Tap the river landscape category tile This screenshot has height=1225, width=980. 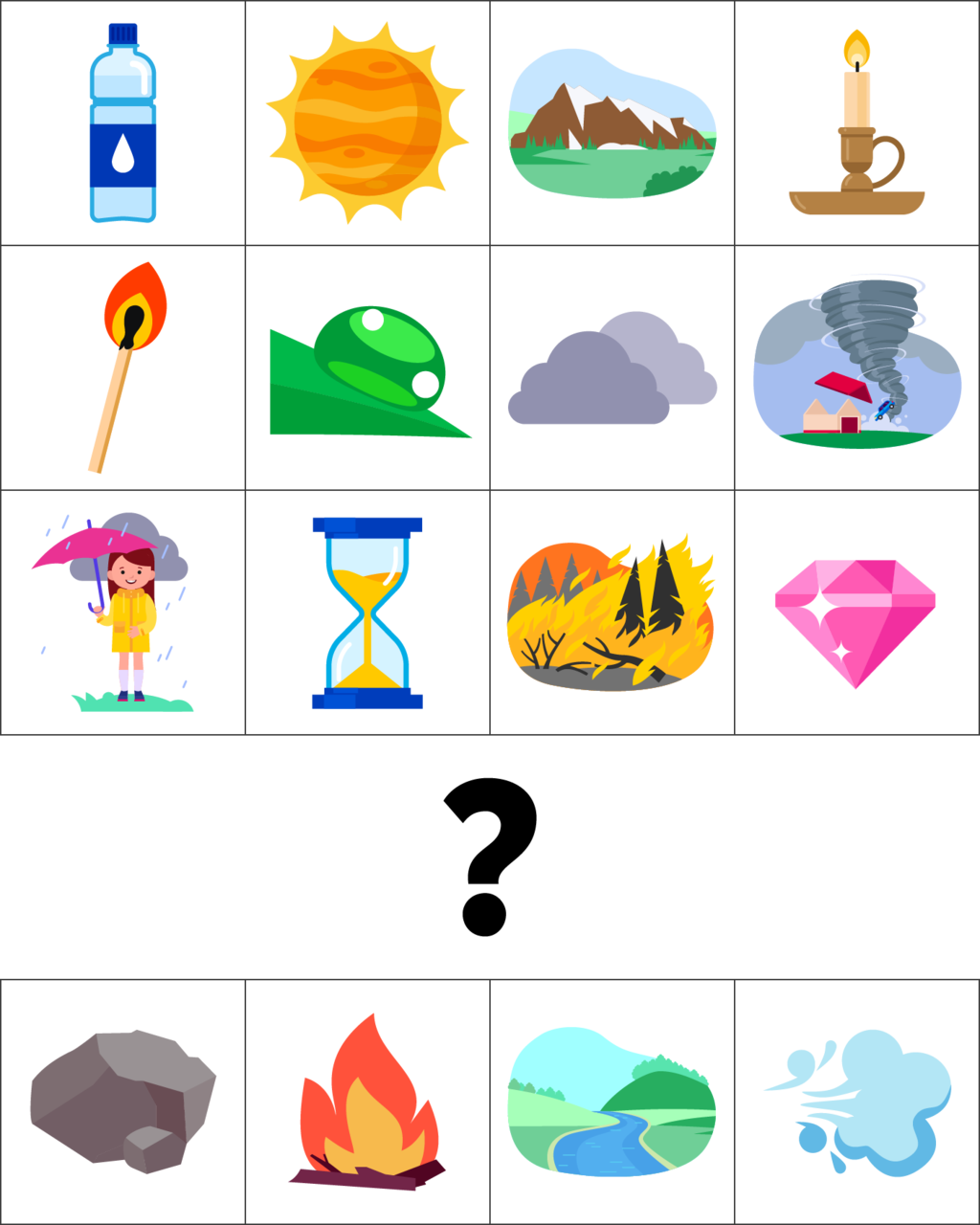tap(612, 1101)
